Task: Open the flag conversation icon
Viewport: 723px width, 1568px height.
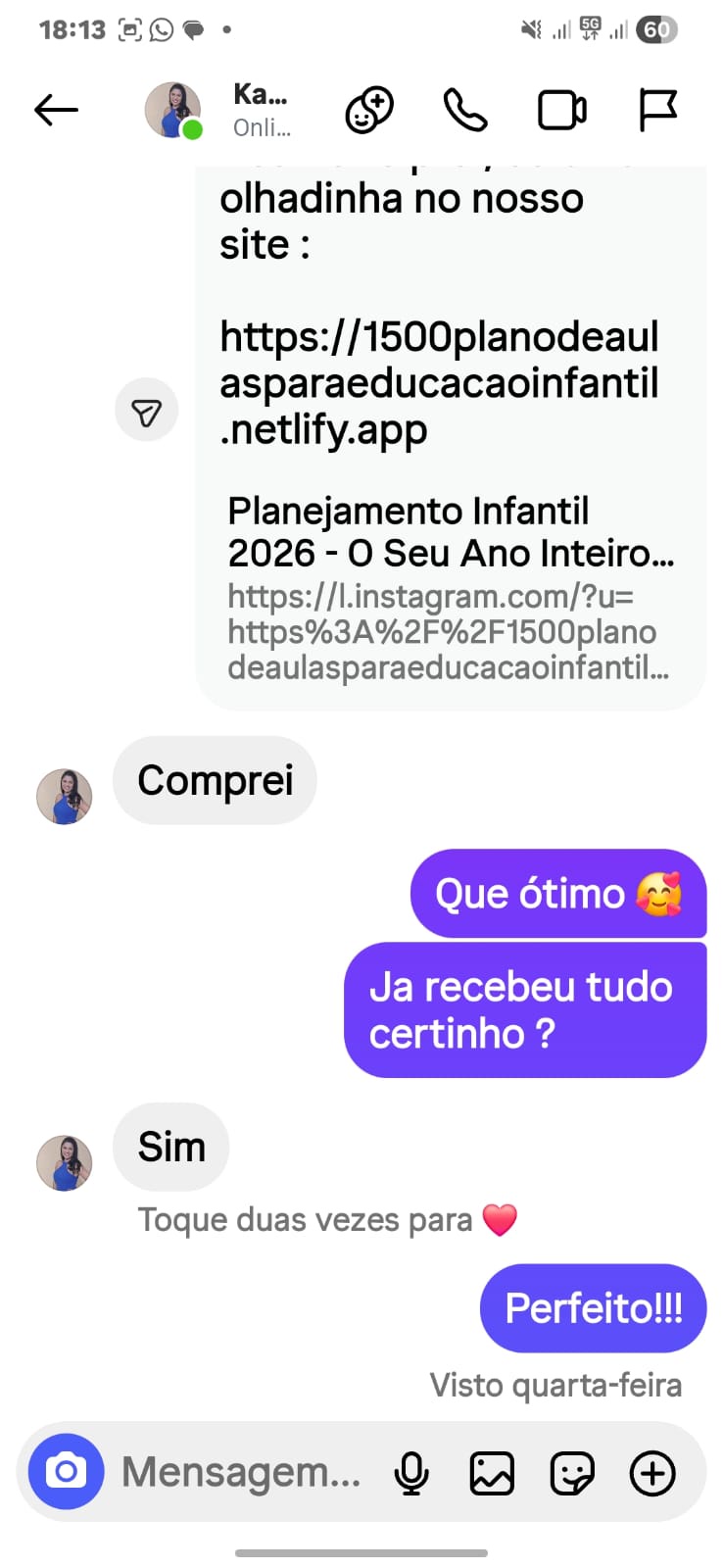Action: [x=657, y=111]
